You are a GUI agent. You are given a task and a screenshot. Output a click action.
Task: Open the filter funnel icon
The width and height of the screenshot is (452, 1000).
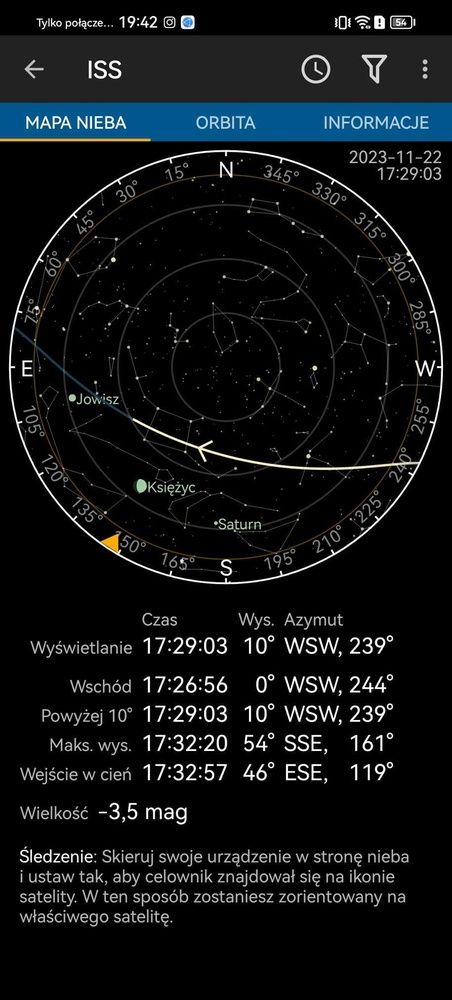click(375, 69)
